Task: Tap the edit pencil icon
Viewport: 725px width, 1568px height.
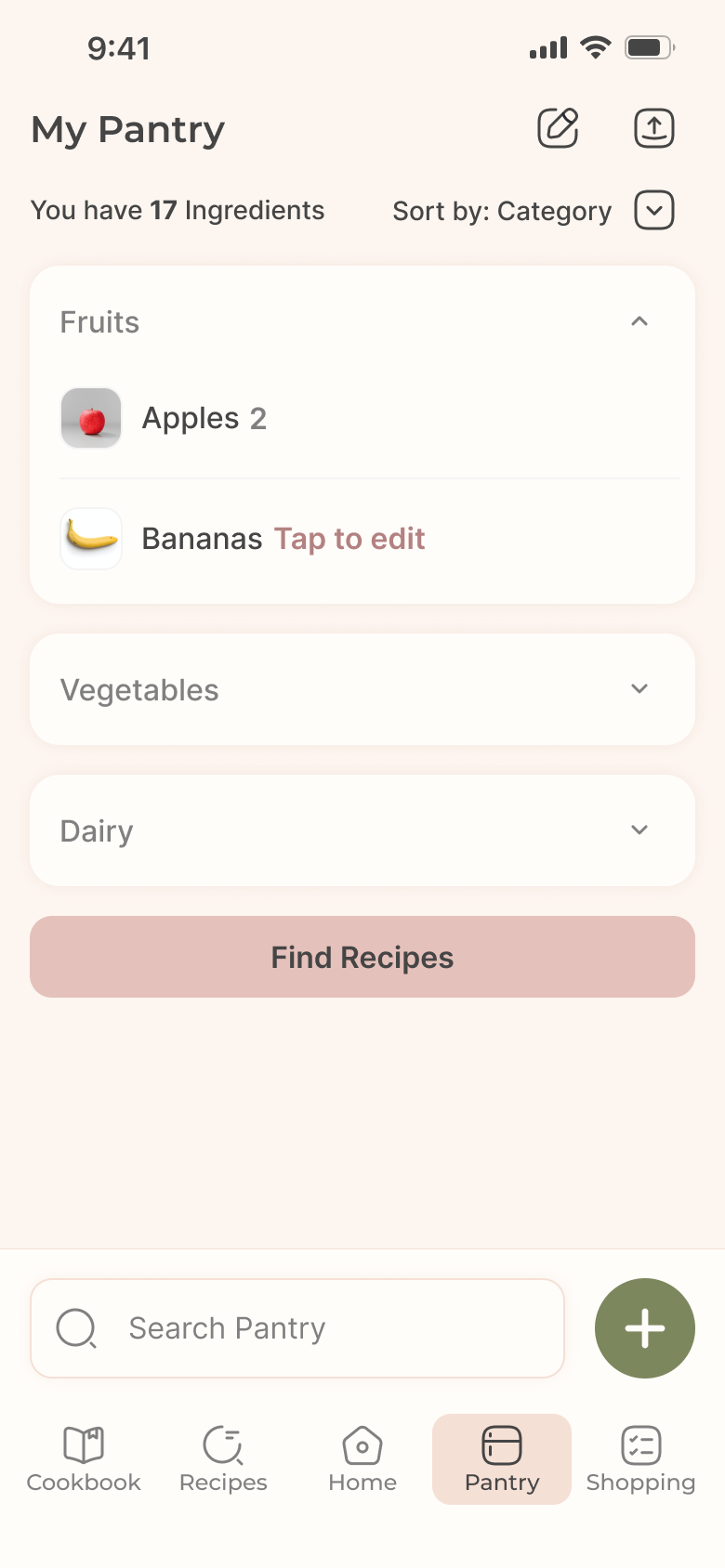Action: tap(558, 128)
